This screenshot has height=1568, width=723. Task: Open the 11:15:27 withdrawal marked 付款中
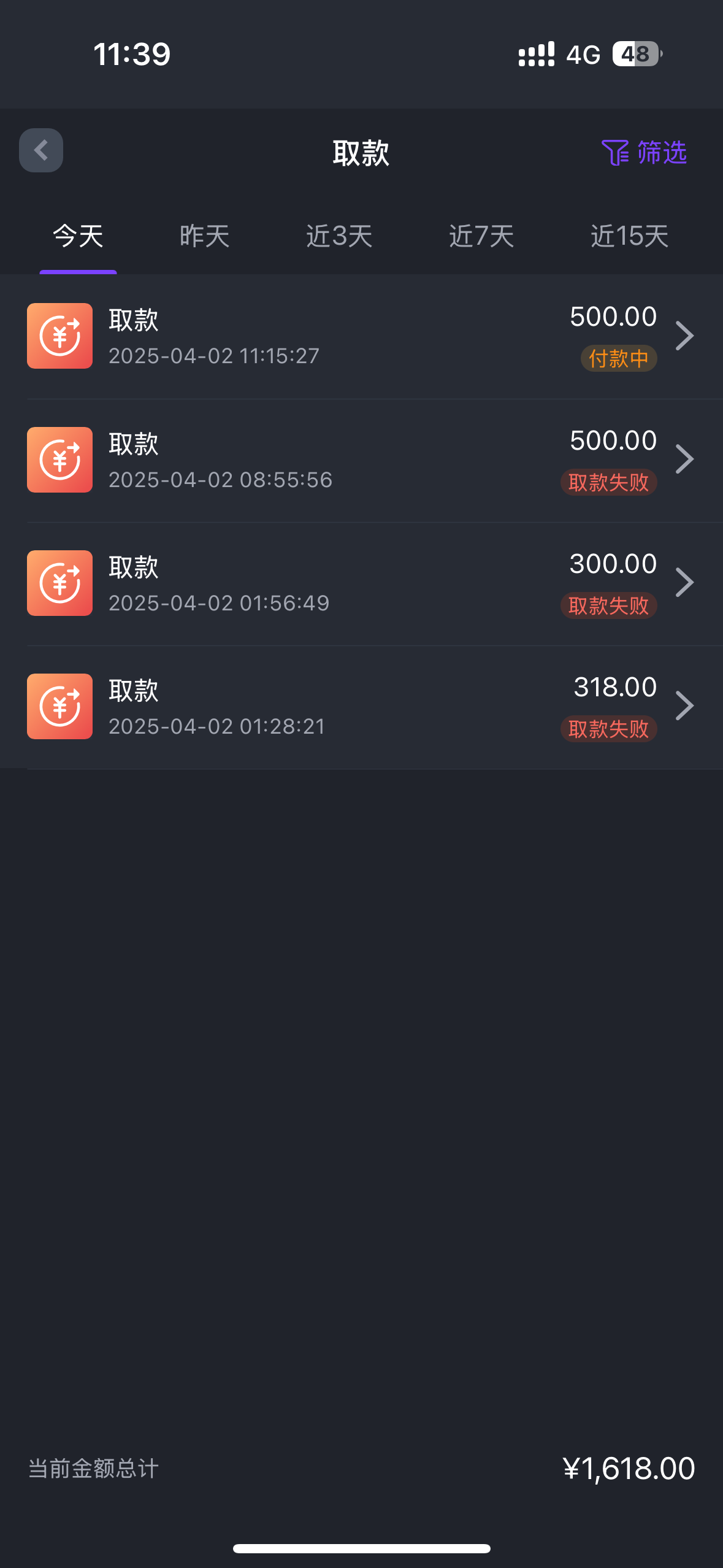click(x=361, y=336)
